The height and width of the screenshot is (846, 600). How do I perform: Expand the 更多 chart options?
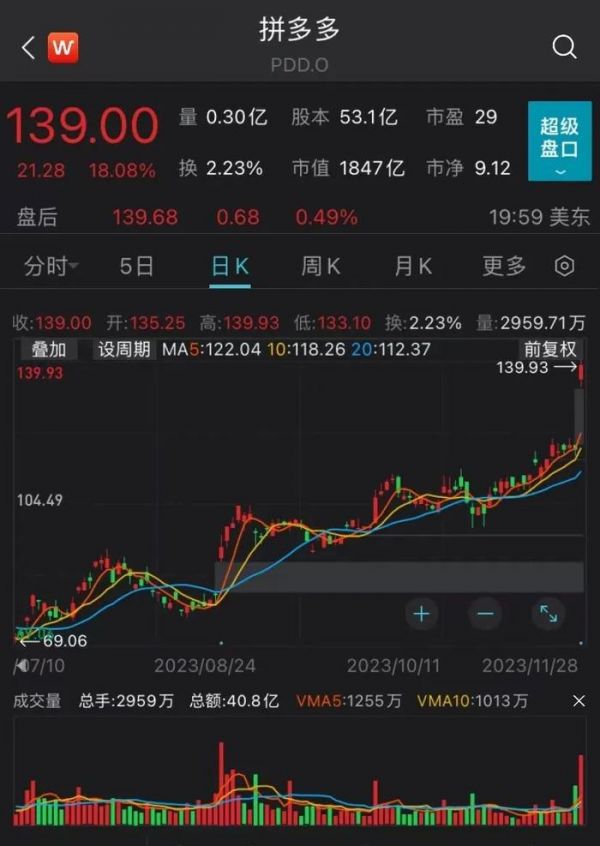click(504, 266)
